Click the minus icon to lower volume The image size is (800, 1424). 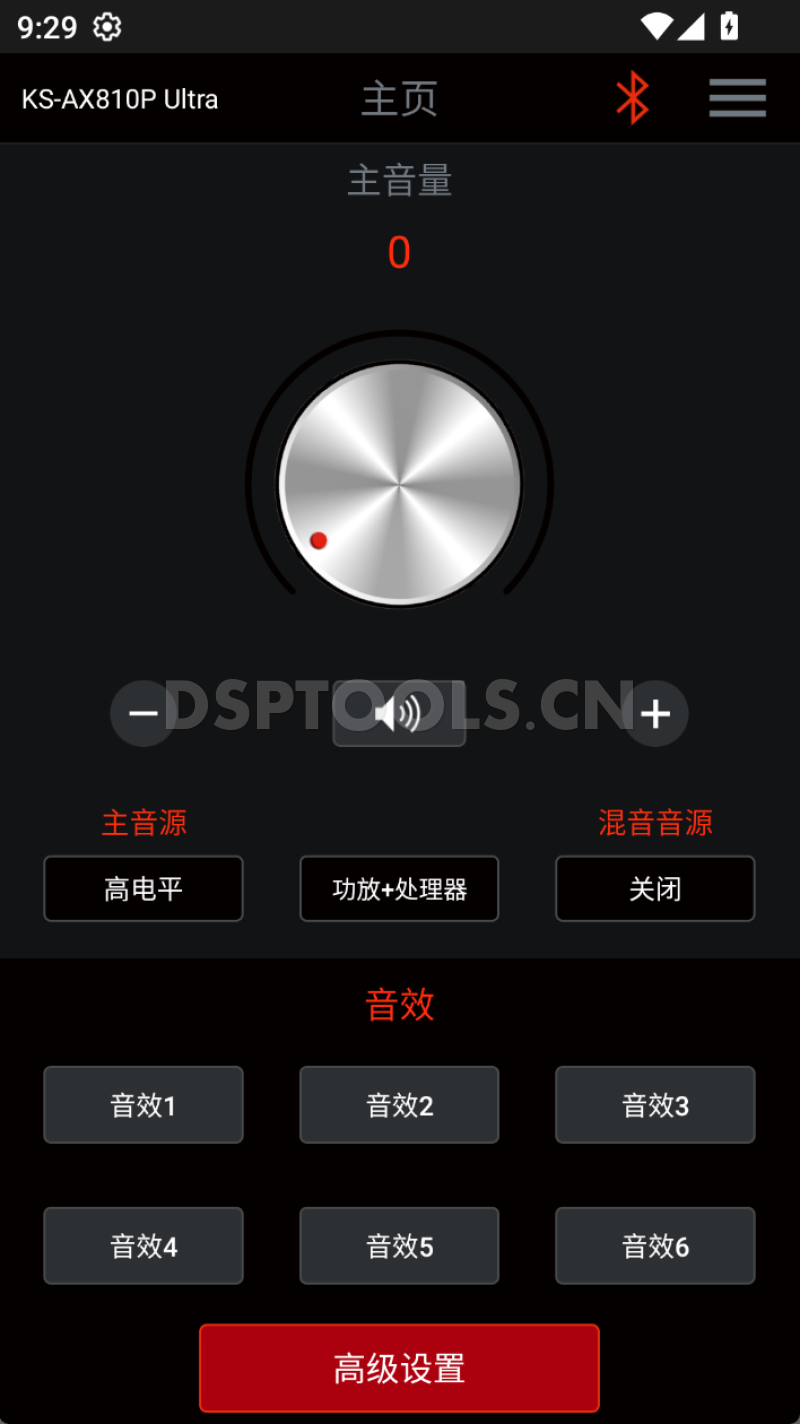click(x=142, y=712)
